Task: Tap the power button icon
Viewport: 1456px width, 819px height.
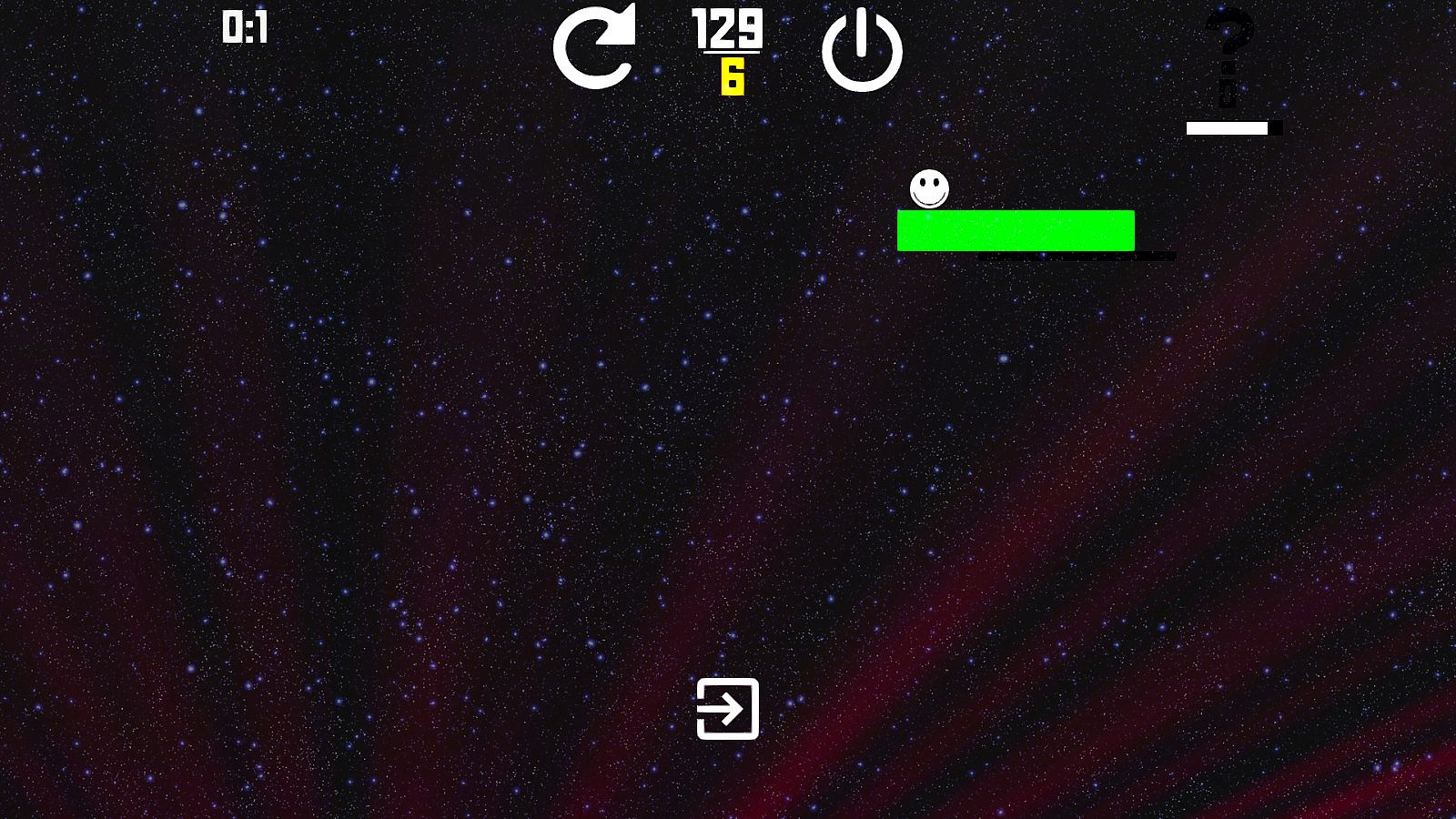Action: 862,51
